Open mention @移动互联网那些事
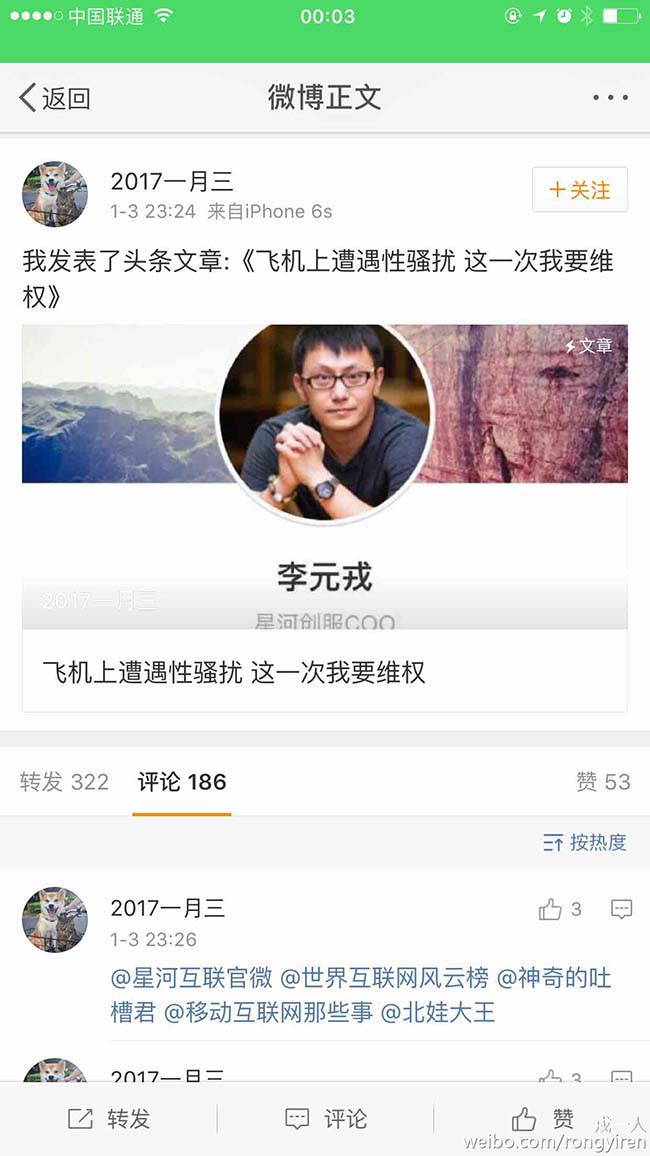Viewport: 650px width, 1156px height. point(268,1012)
